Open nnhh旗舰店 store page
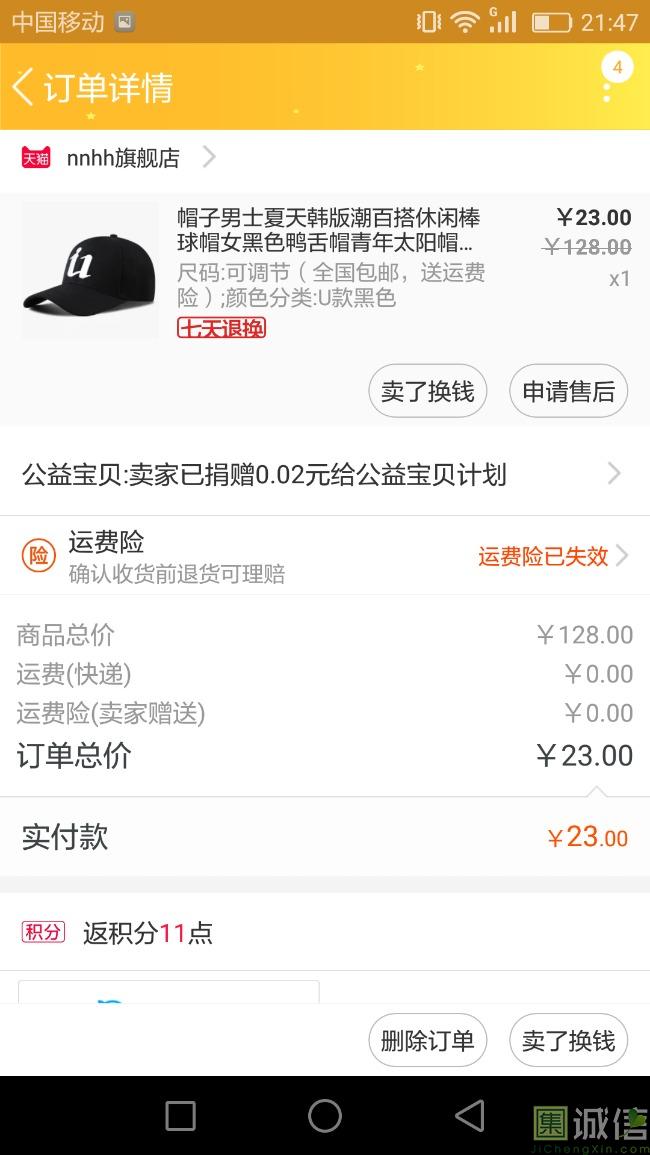Viewport: 650px width, 1155px height. 120,158
